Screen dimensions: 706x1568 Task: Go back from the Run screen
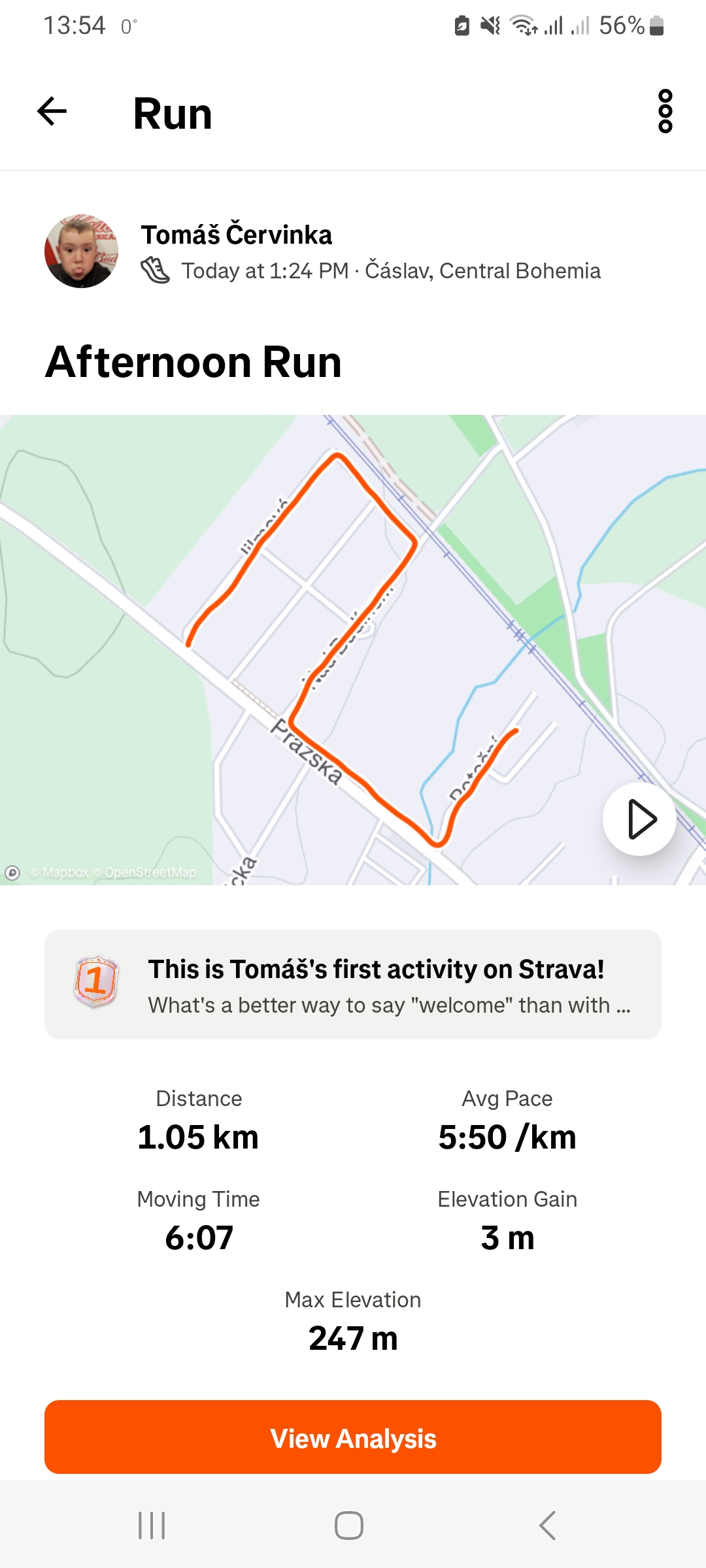coord(52,112)
